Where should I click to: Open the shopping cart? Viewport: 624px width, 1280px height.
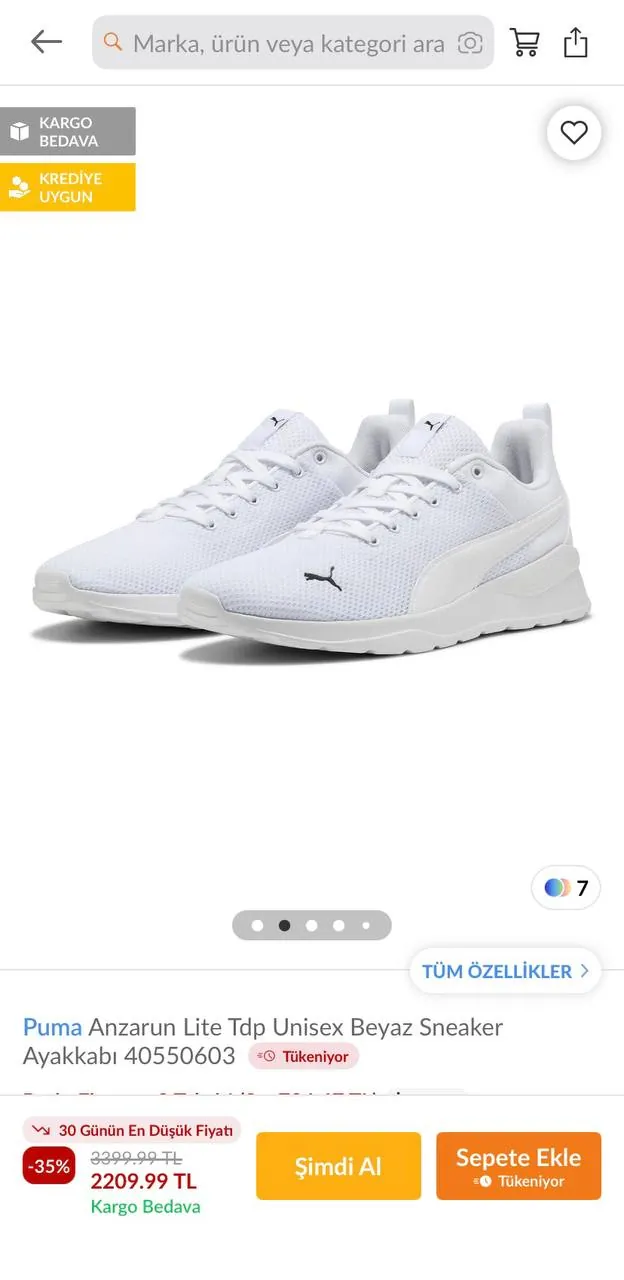pos(525,42)
